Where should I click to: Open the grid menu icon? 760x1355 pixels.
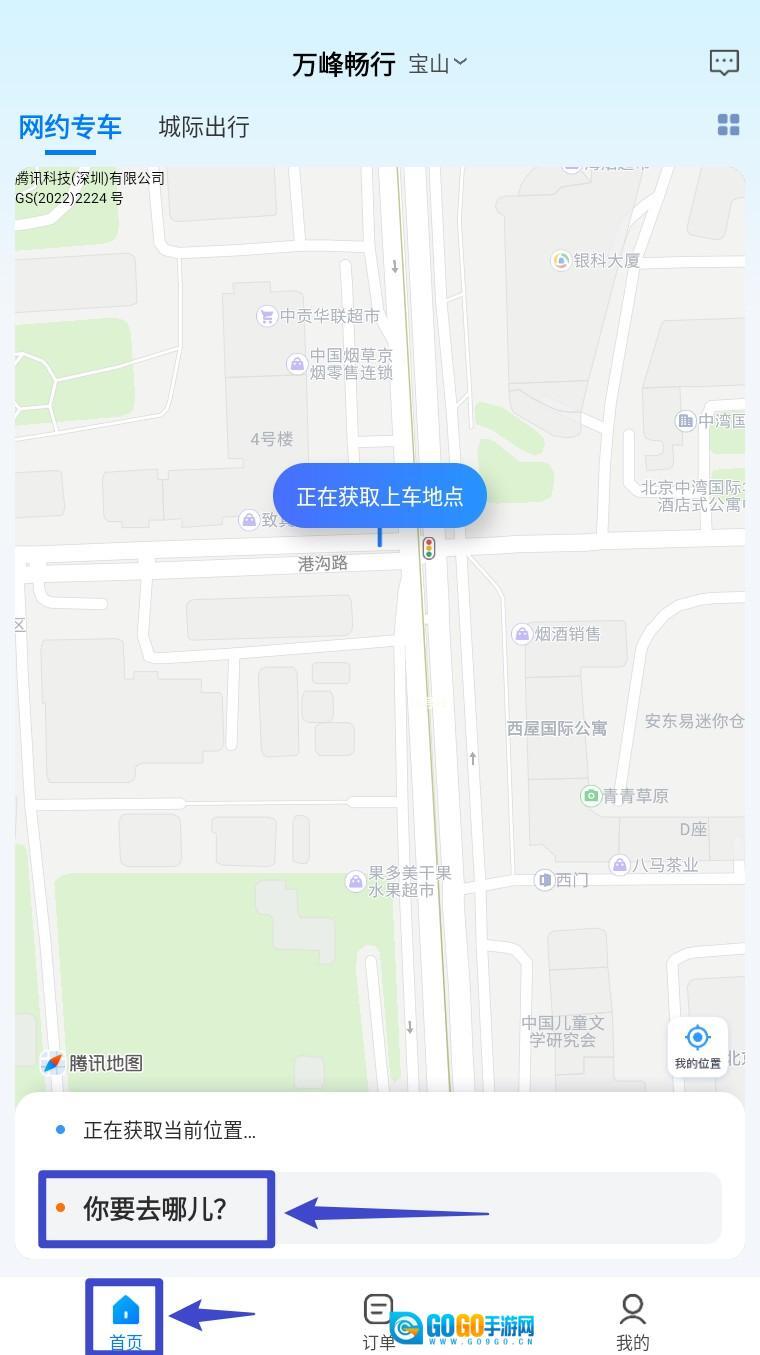pos(728,125)
